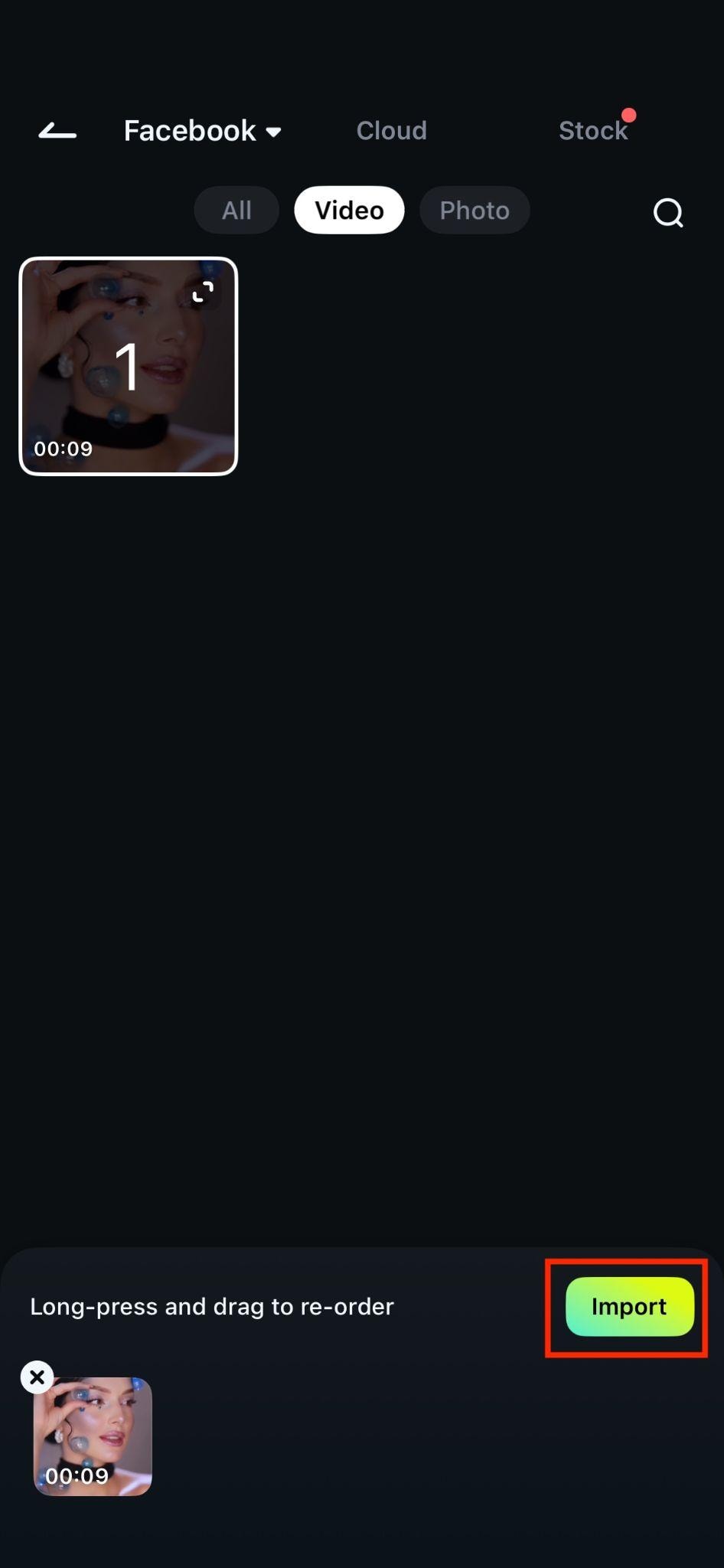The image size is (724, 1568).
Task: Tap the red notification dot on Stock
Action: 629,114
